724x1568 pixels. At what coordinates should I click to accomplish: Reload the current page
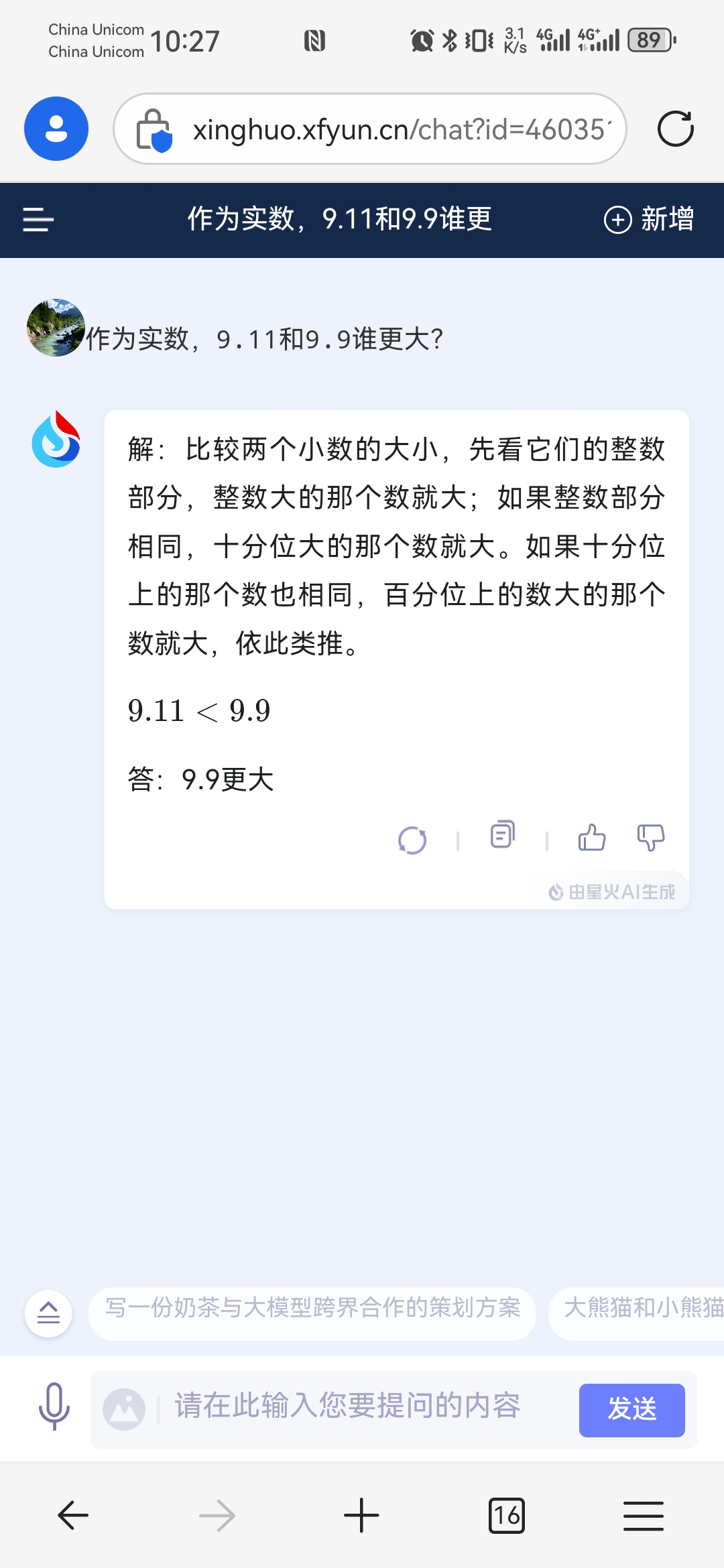675,129
